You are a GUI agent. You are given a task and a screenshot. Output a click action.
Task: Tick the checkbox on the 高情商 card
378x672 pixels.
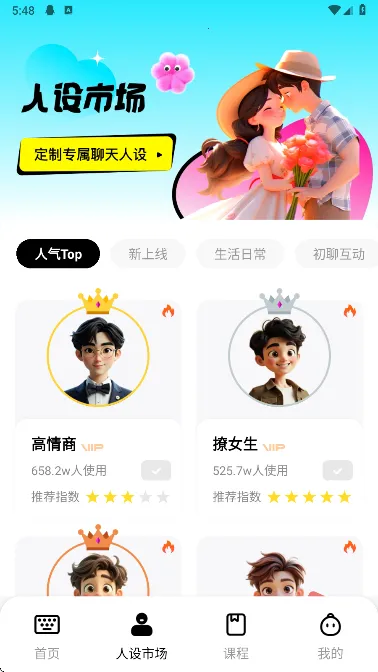(156, 471)
